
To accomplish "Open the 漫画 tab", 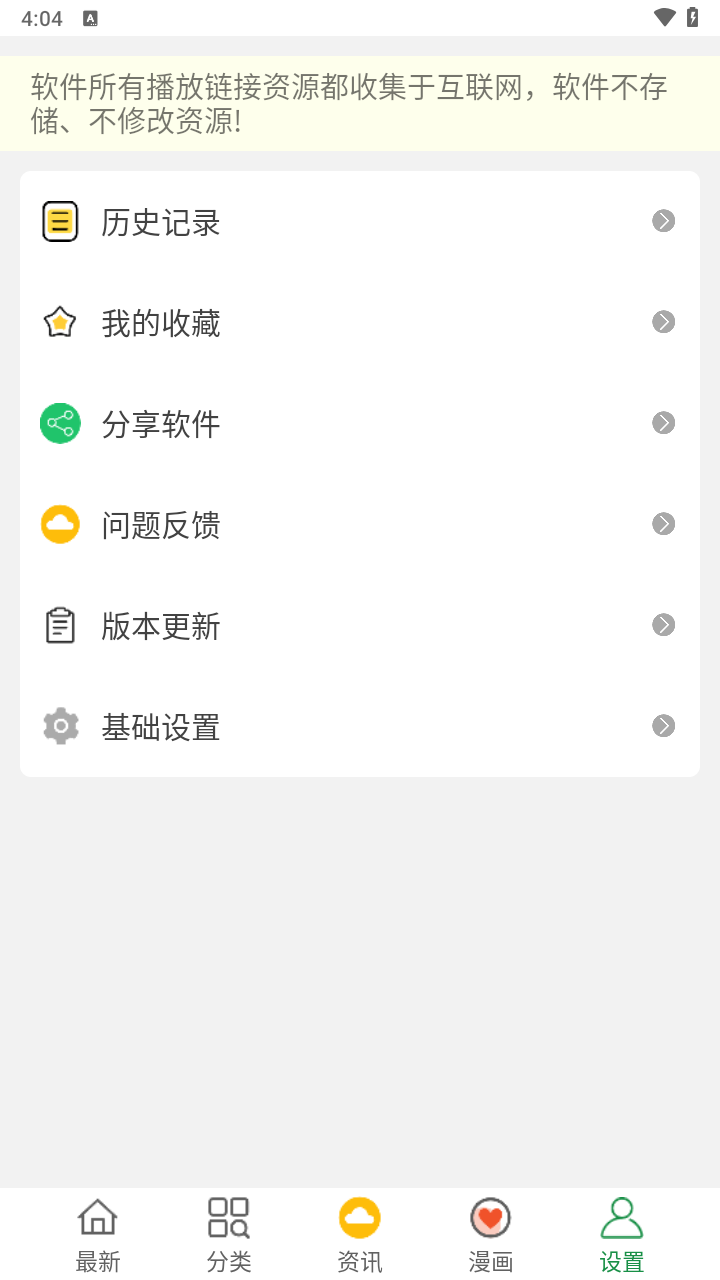I will coord(491,1235).
